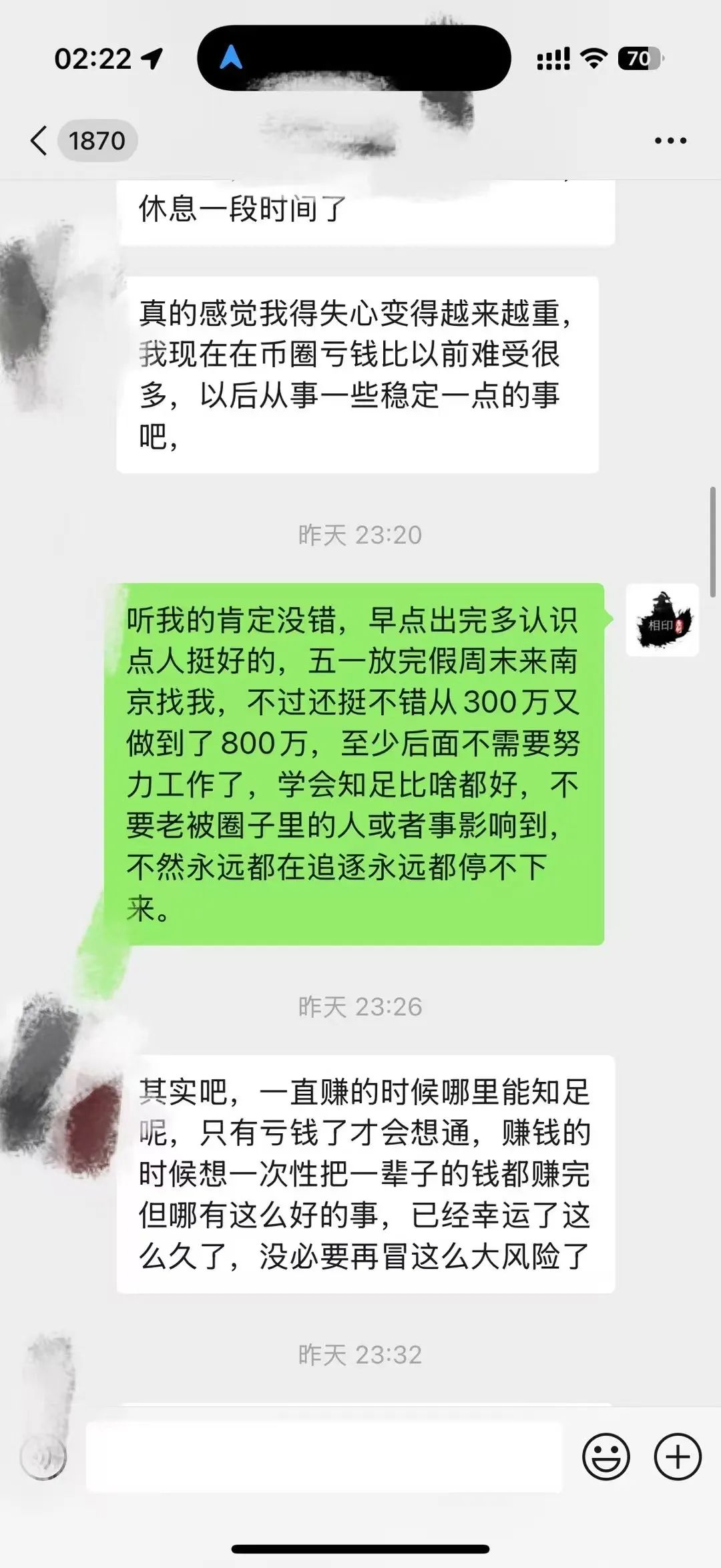
Task: Open the three-dot chat options menu
Action: [x=670, y=141]
